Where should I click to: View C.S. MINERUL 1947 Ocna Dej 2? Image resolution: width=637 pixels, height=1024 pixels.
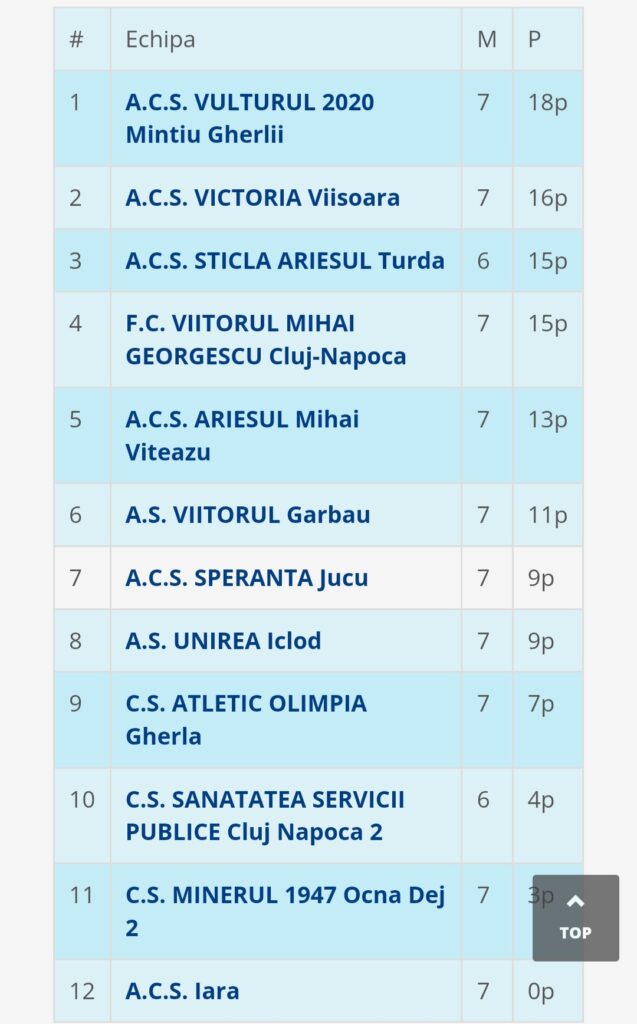click(x=284, y=896)
